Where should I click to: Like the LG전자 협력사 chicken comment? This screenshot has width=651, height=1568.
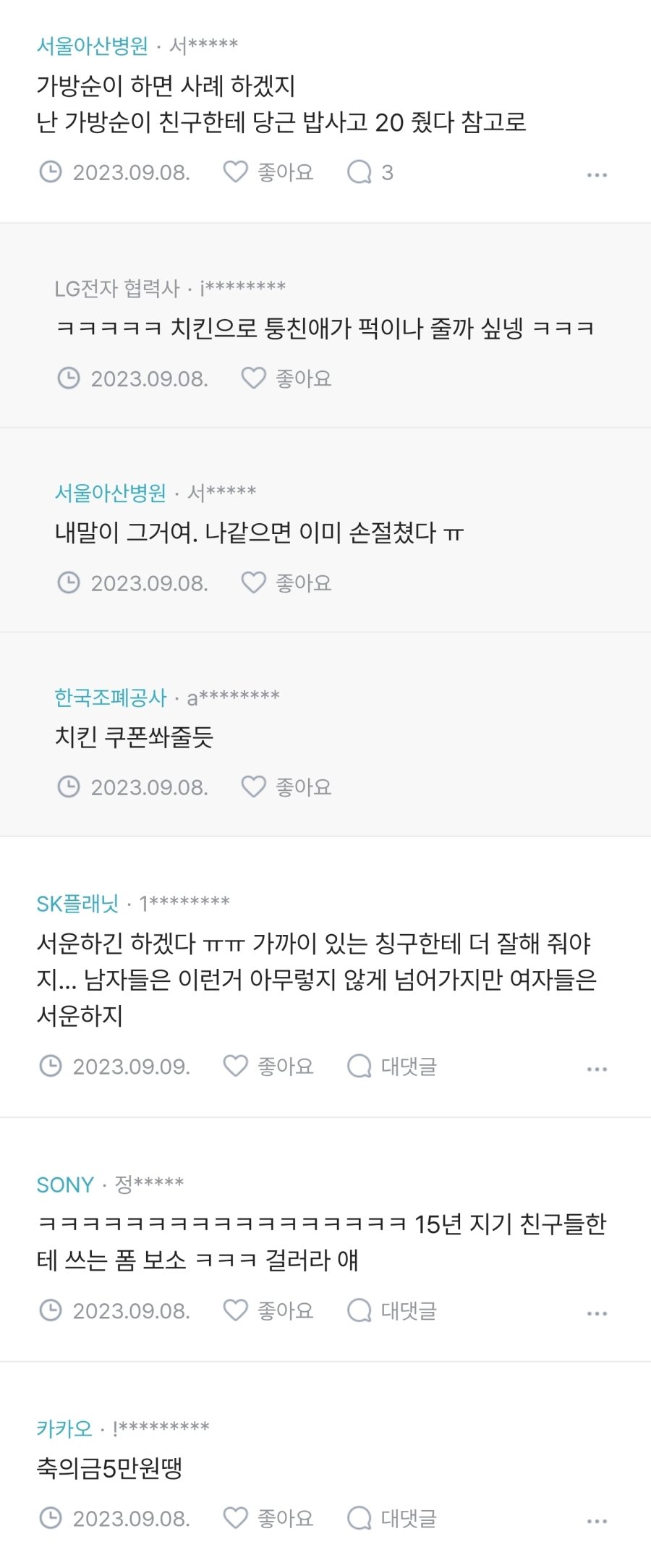tap(253, 377)
